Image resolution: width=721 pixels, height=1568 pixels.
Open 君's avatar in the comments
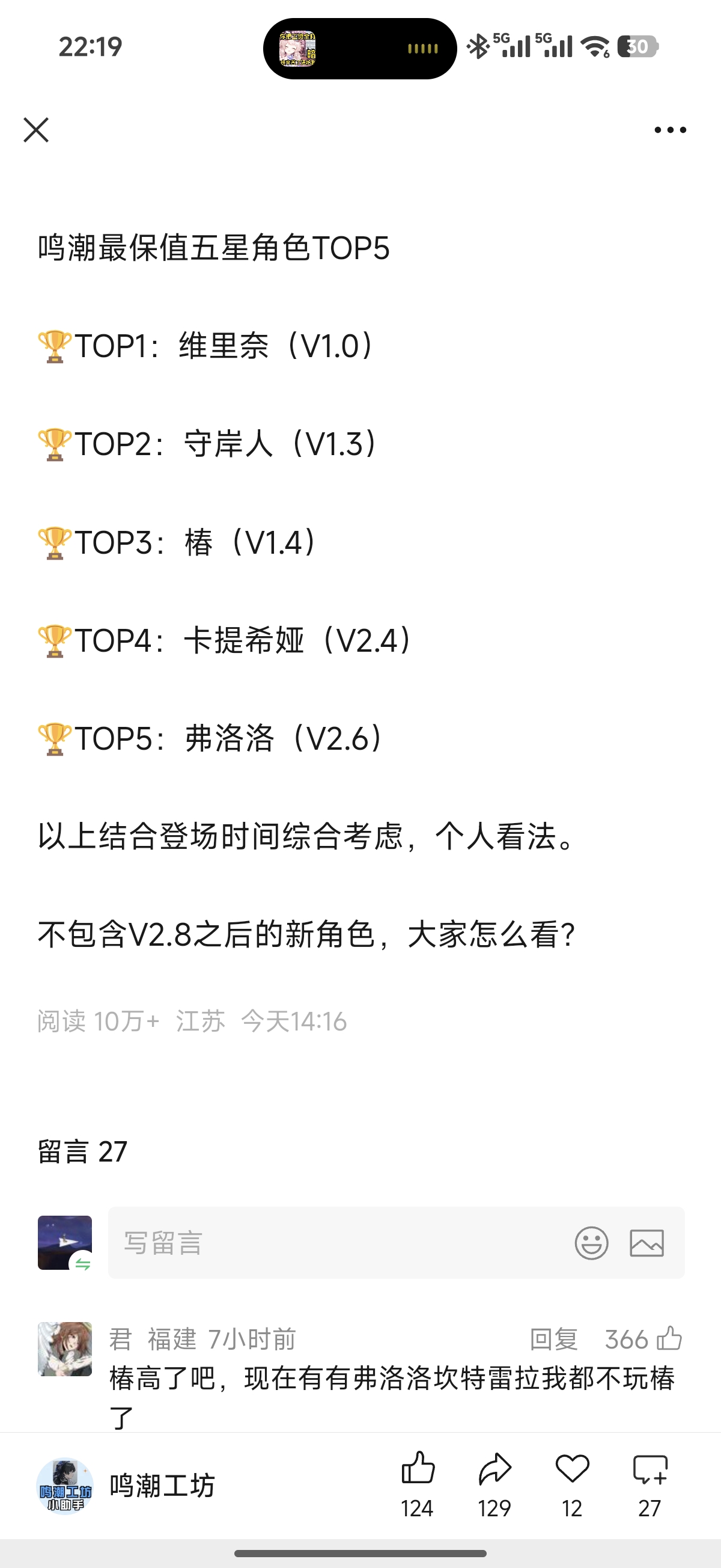[65, 1349]
